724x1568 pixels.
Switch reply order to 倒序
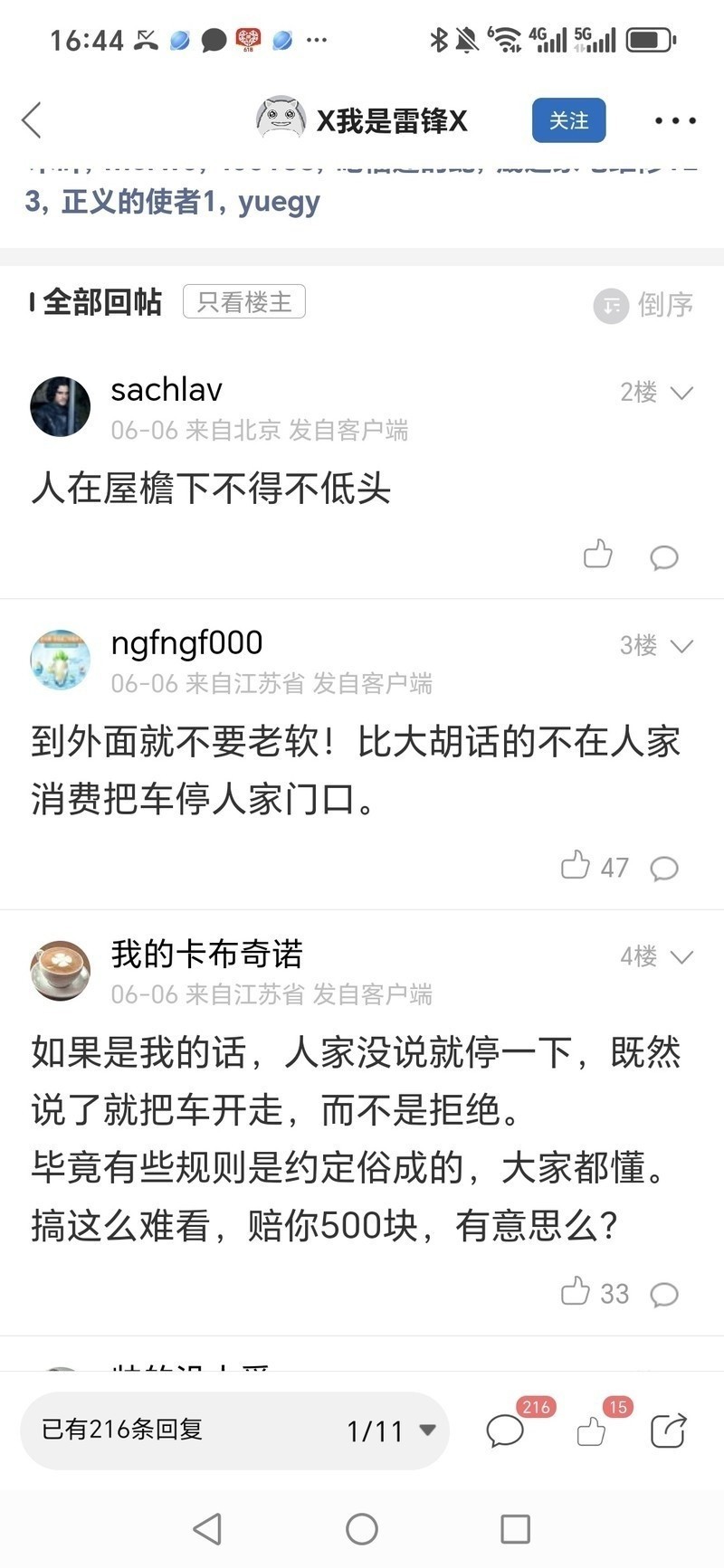[644, 305]
